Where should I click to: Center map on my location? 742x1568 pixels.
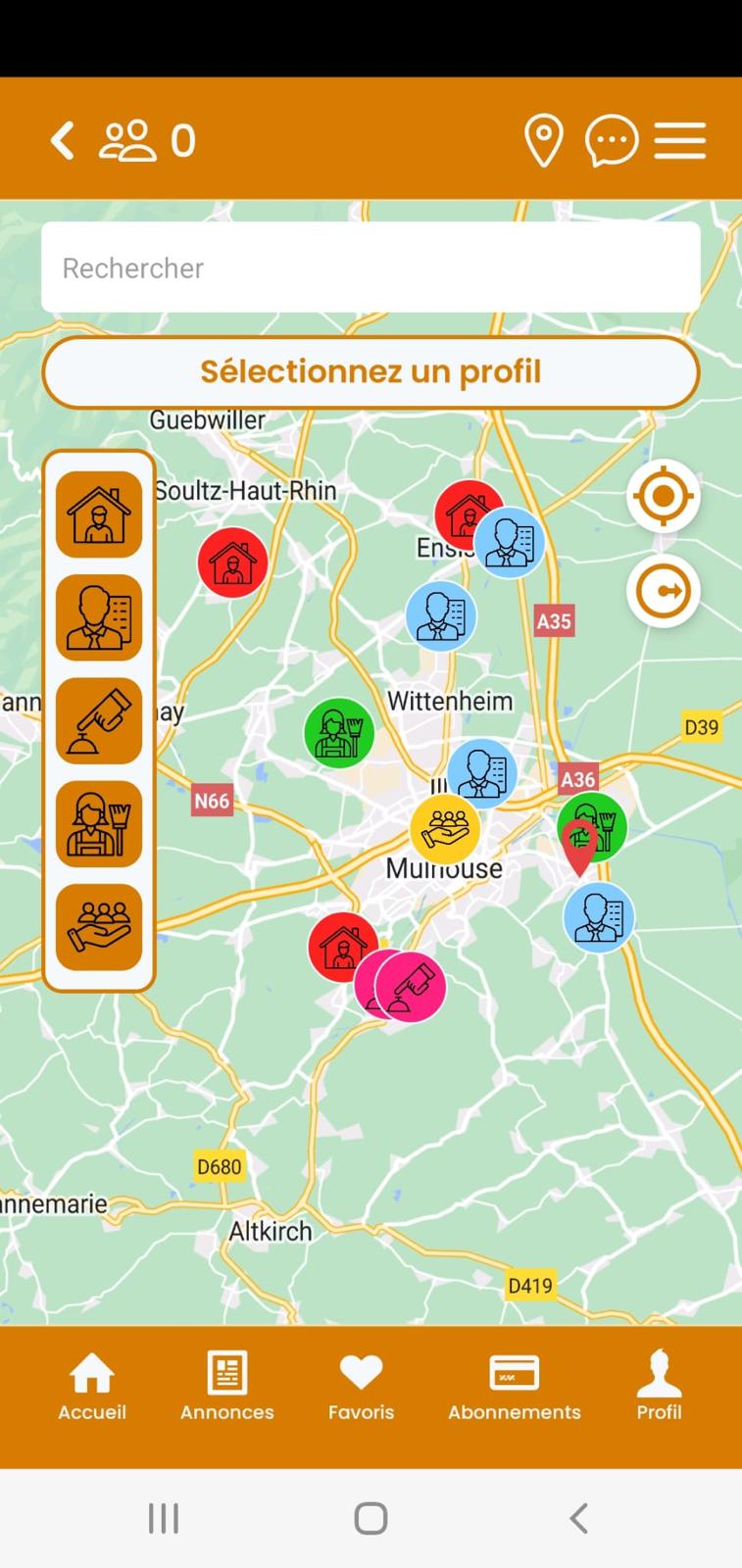(x=663, y=497)
